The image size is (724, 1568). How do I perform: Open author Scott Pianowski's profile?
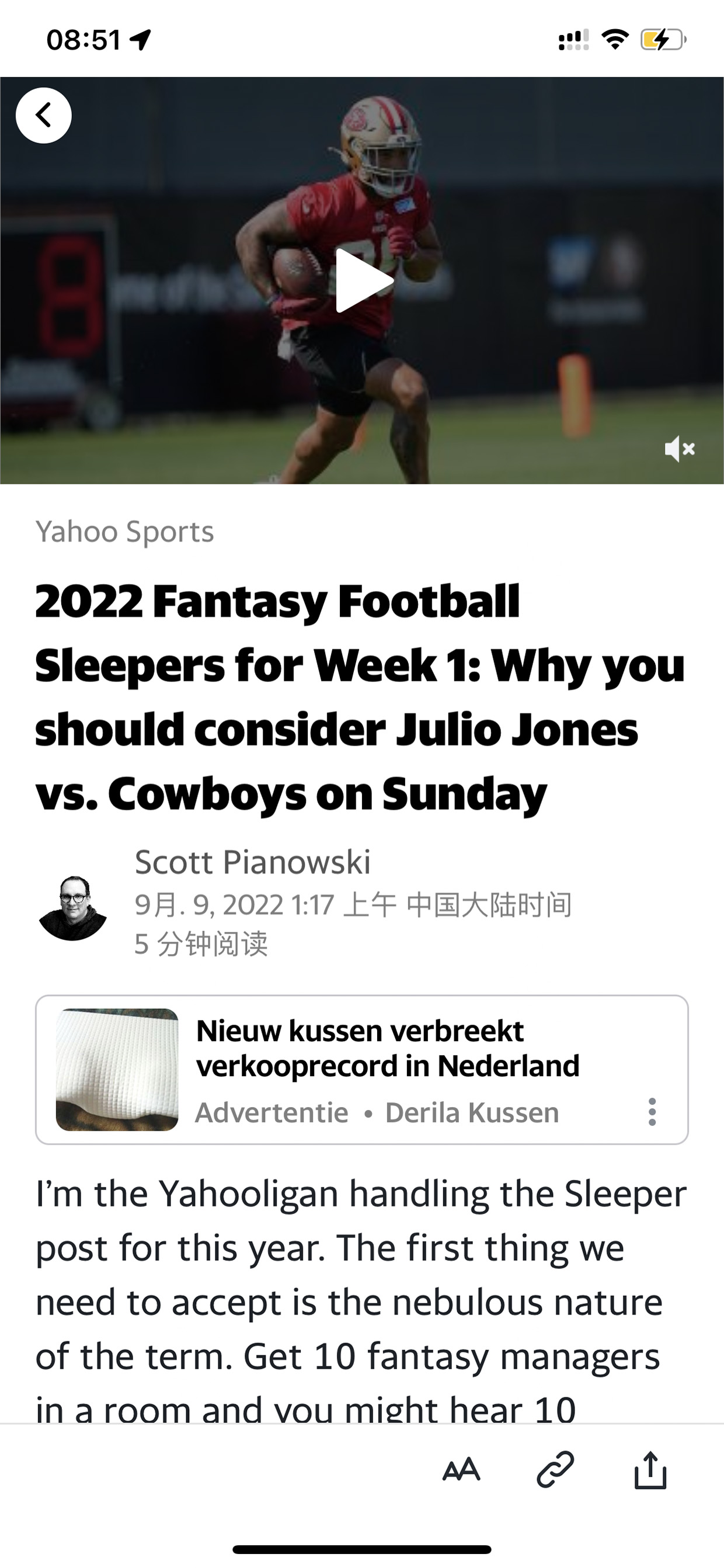tap(252, 862)
